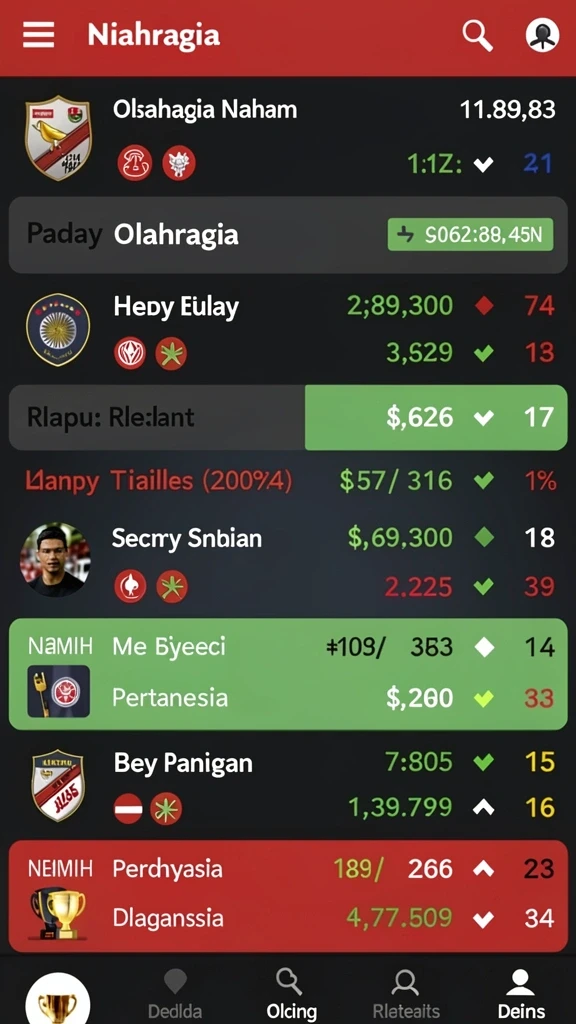The width and height of the screenshot is (576, 1024).
Task: Switch to the trophy tab
Action: point(57,999)
